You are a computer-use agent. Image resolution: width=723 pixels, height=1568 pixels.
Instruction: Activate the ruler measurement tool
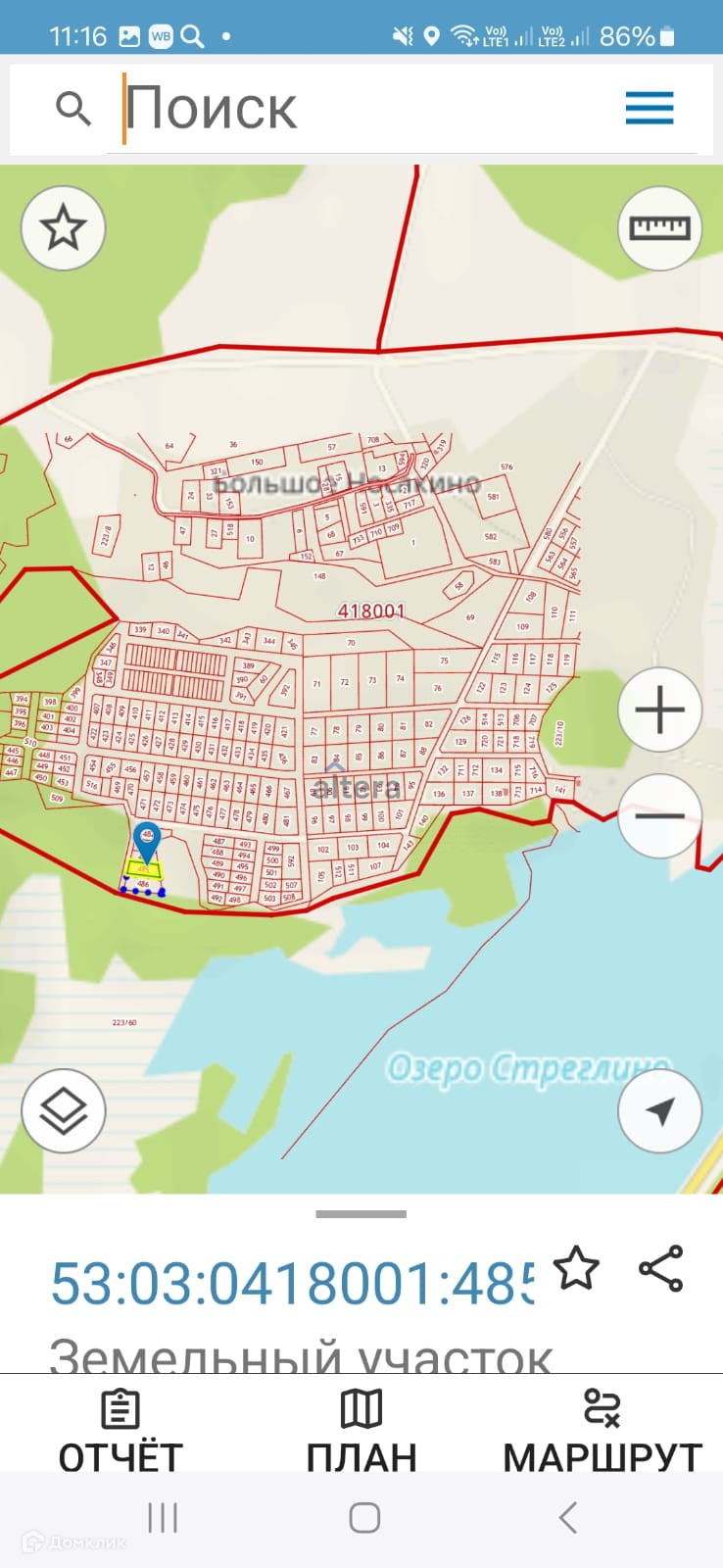pos(659,228)
